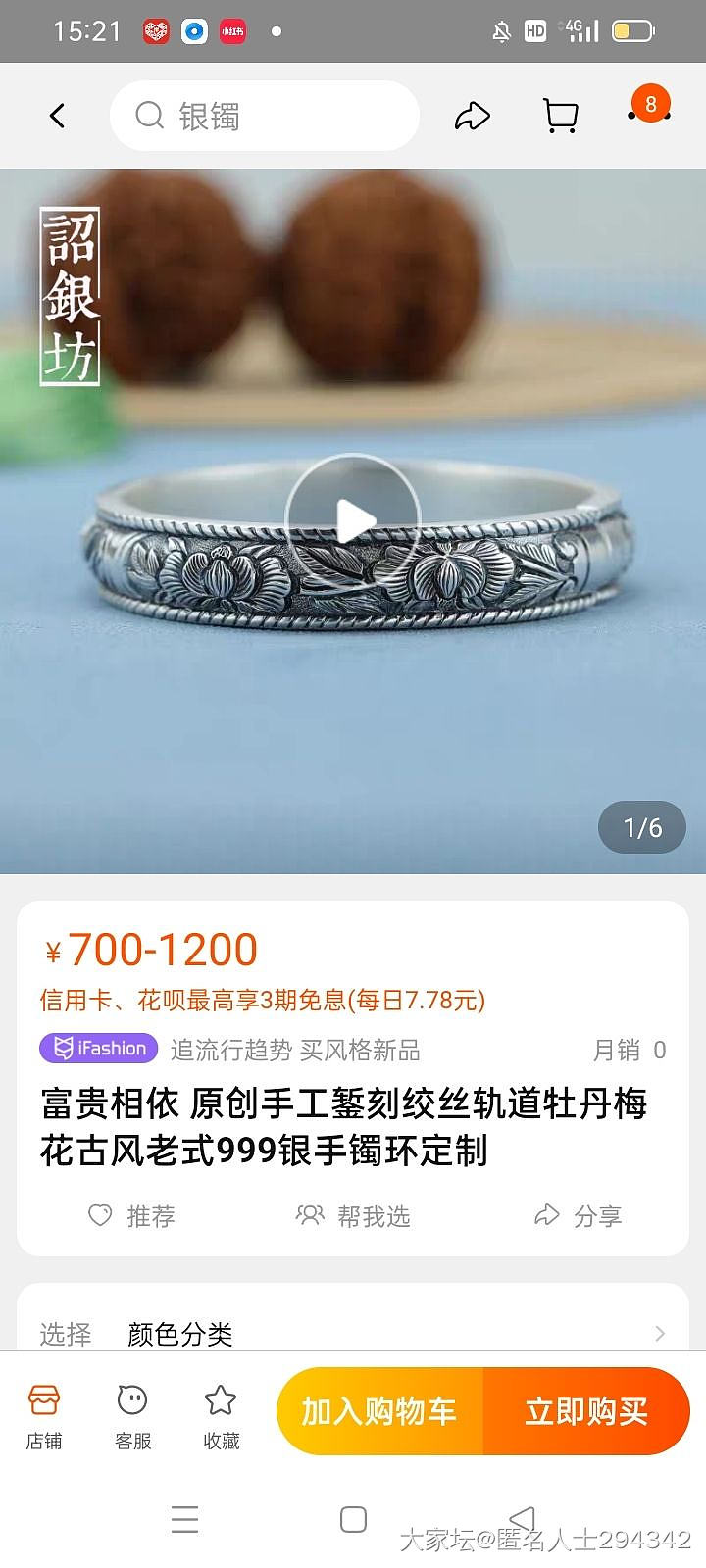Open the shopping cart
Screen dimensions: 706x1568
(560, 117)
